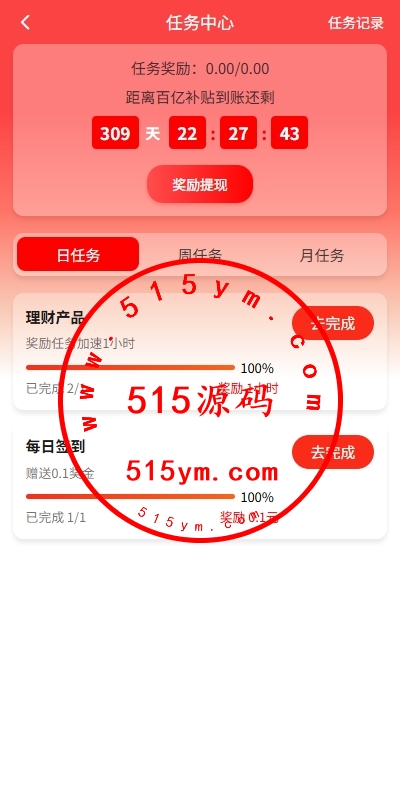Open 任务记录 task records

tap(356, 23)
